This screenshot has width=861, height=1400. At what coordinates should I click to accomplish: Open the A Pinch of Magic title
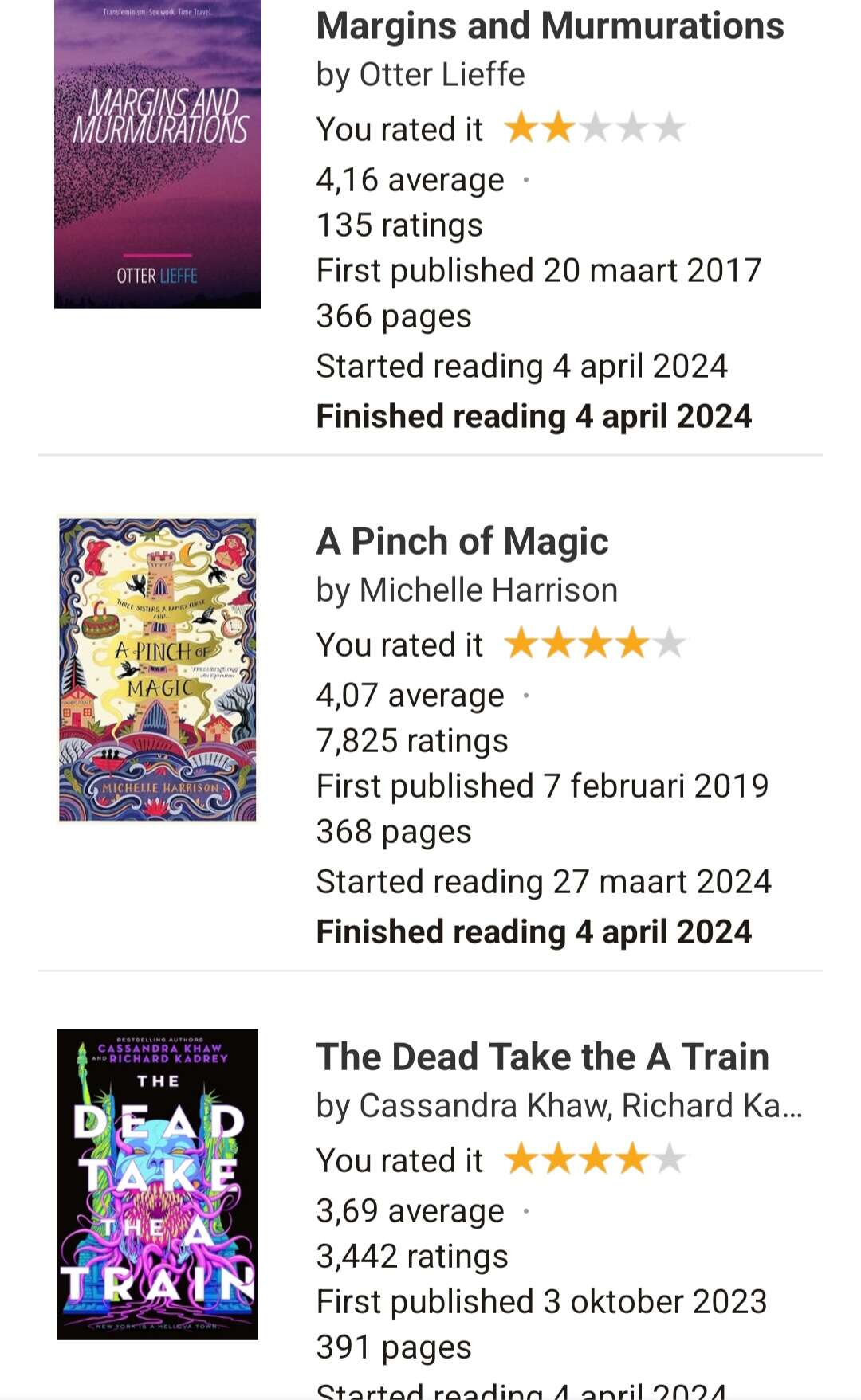[x=462, y=542]
